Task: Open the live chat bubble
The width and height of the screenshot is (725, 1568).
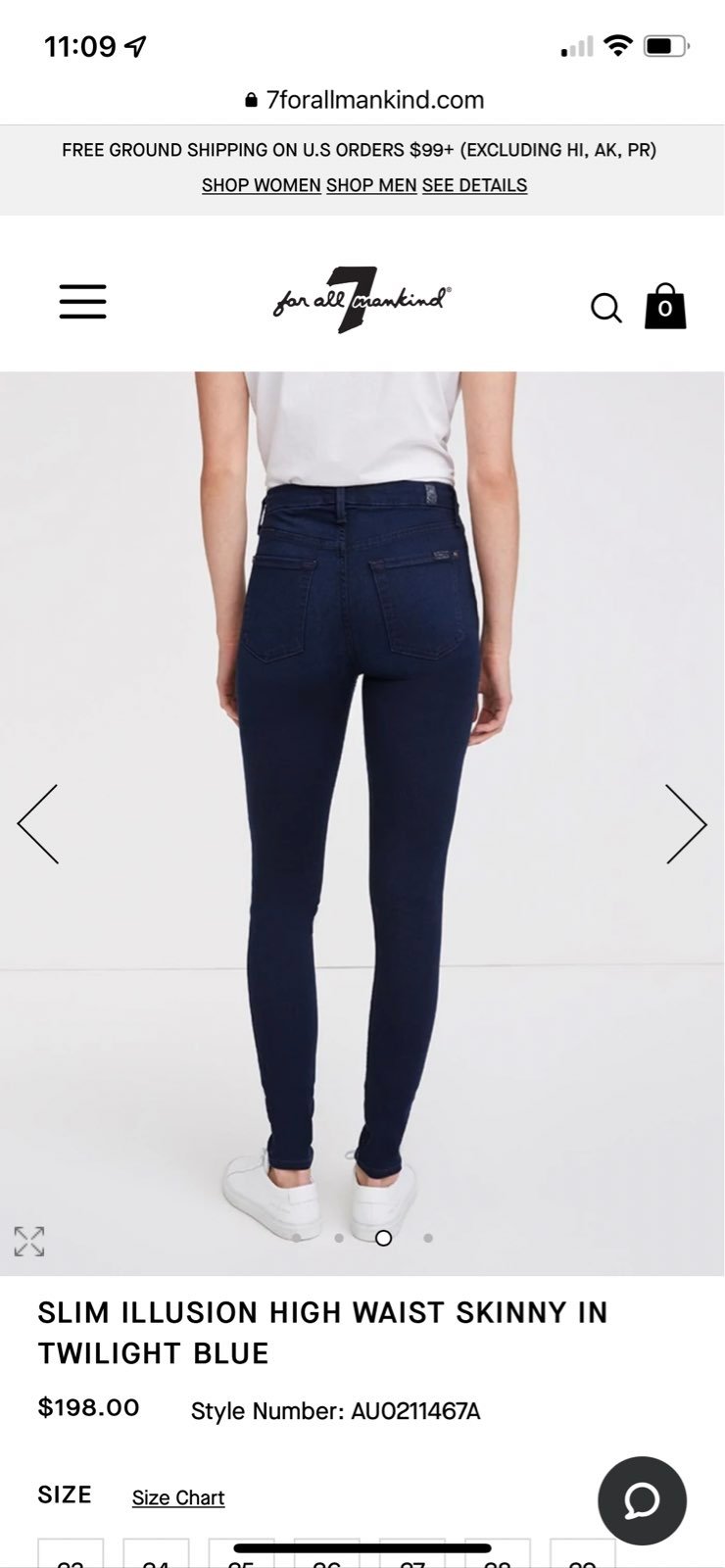Action: pos(643,1500)
